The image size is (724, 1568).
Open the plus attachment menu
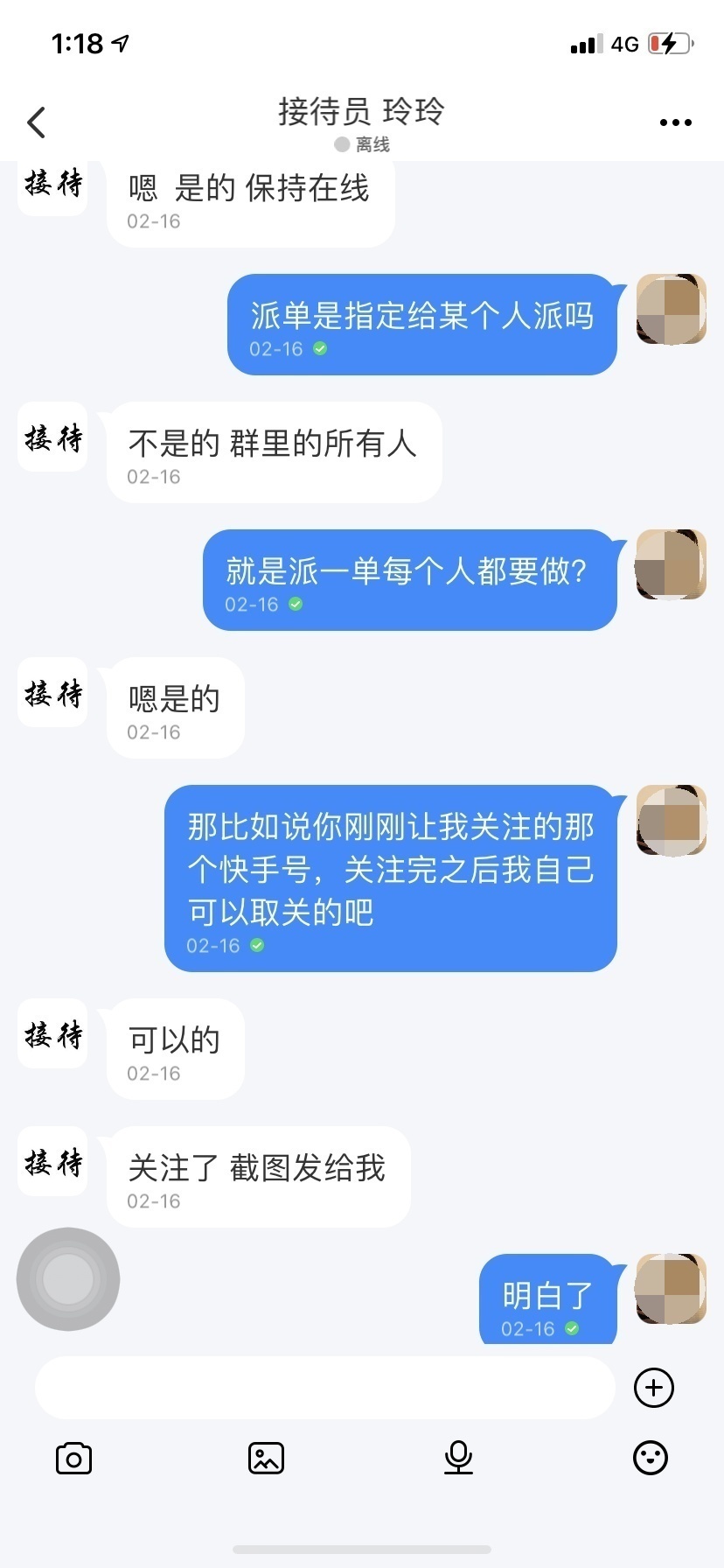[653, 1388]
